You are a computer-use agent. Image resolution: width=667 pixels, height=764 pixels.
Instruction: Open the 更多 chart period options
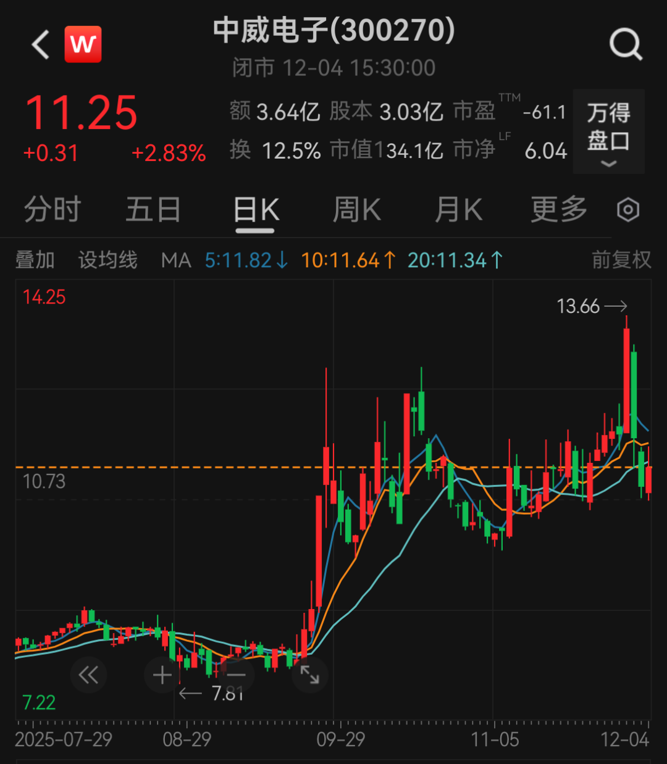[x=558, y=210]
